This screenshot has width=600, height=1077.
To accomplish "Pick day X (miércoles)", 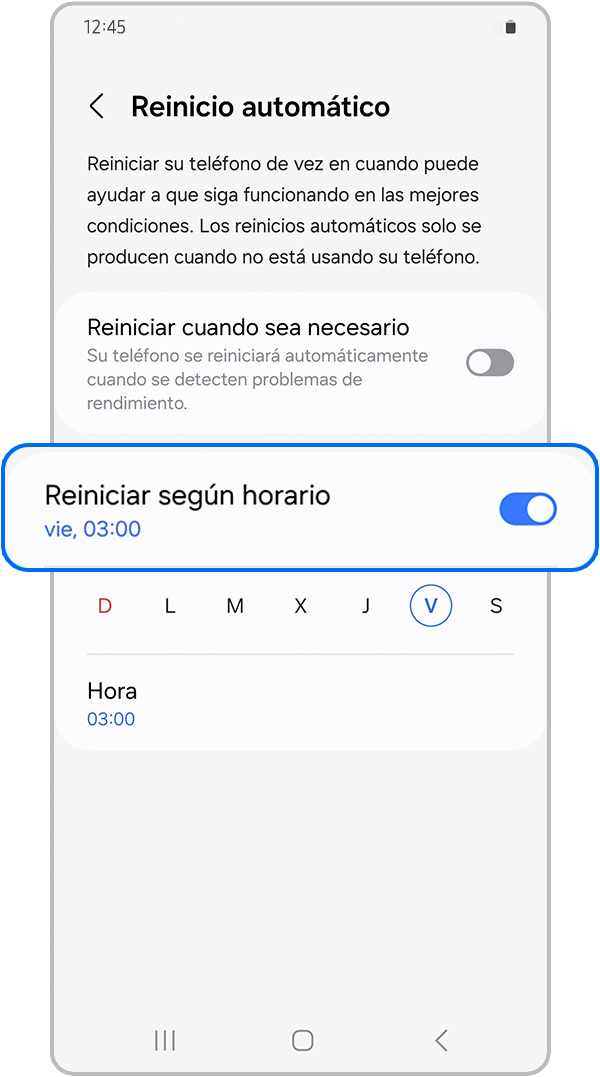I will point(300,606).
